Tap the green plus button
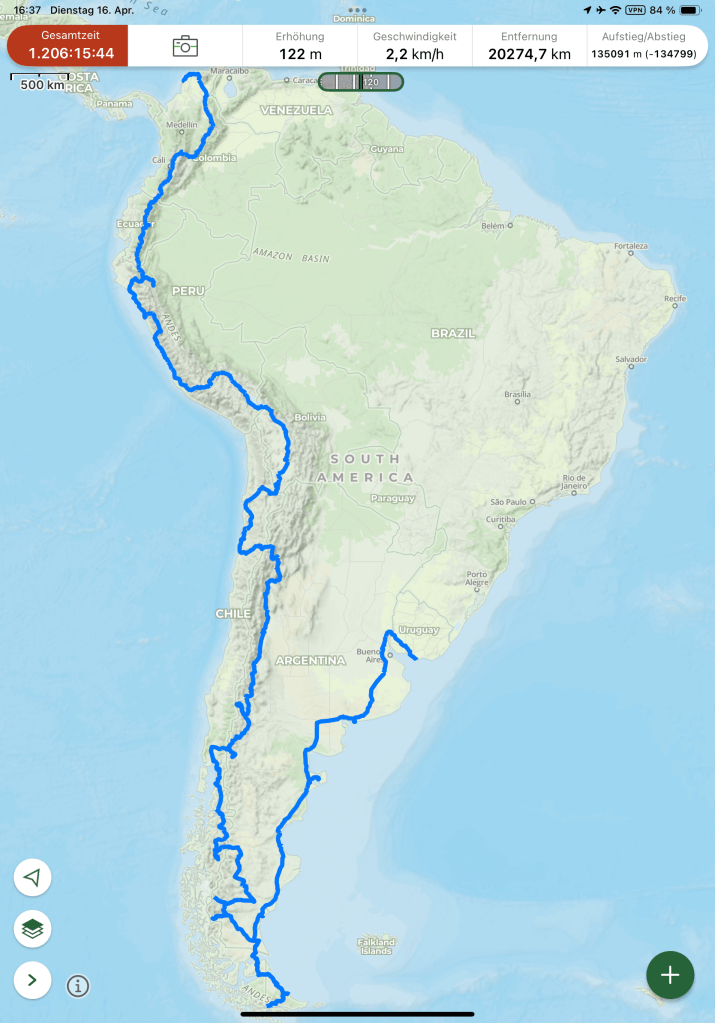715x1023 pixels. [670, 975]
